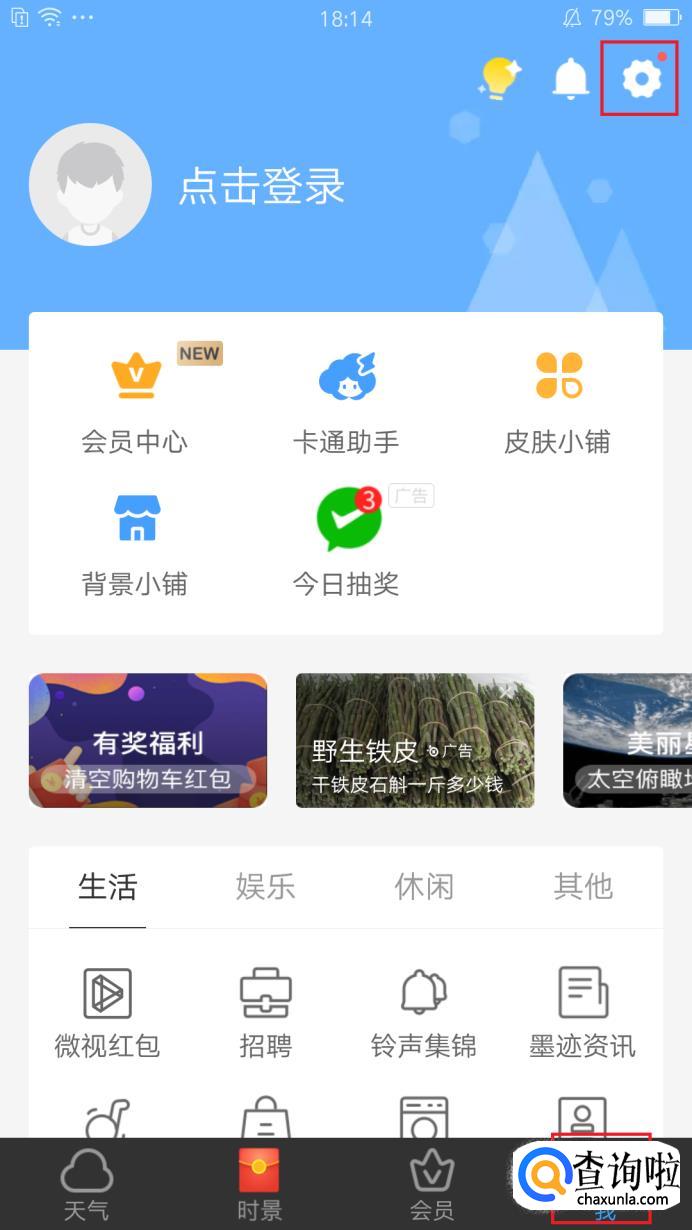The width and height of the screenshot is (692, 1230).
Task: Open 招聘 recruitment
Action: (266, 1012)
